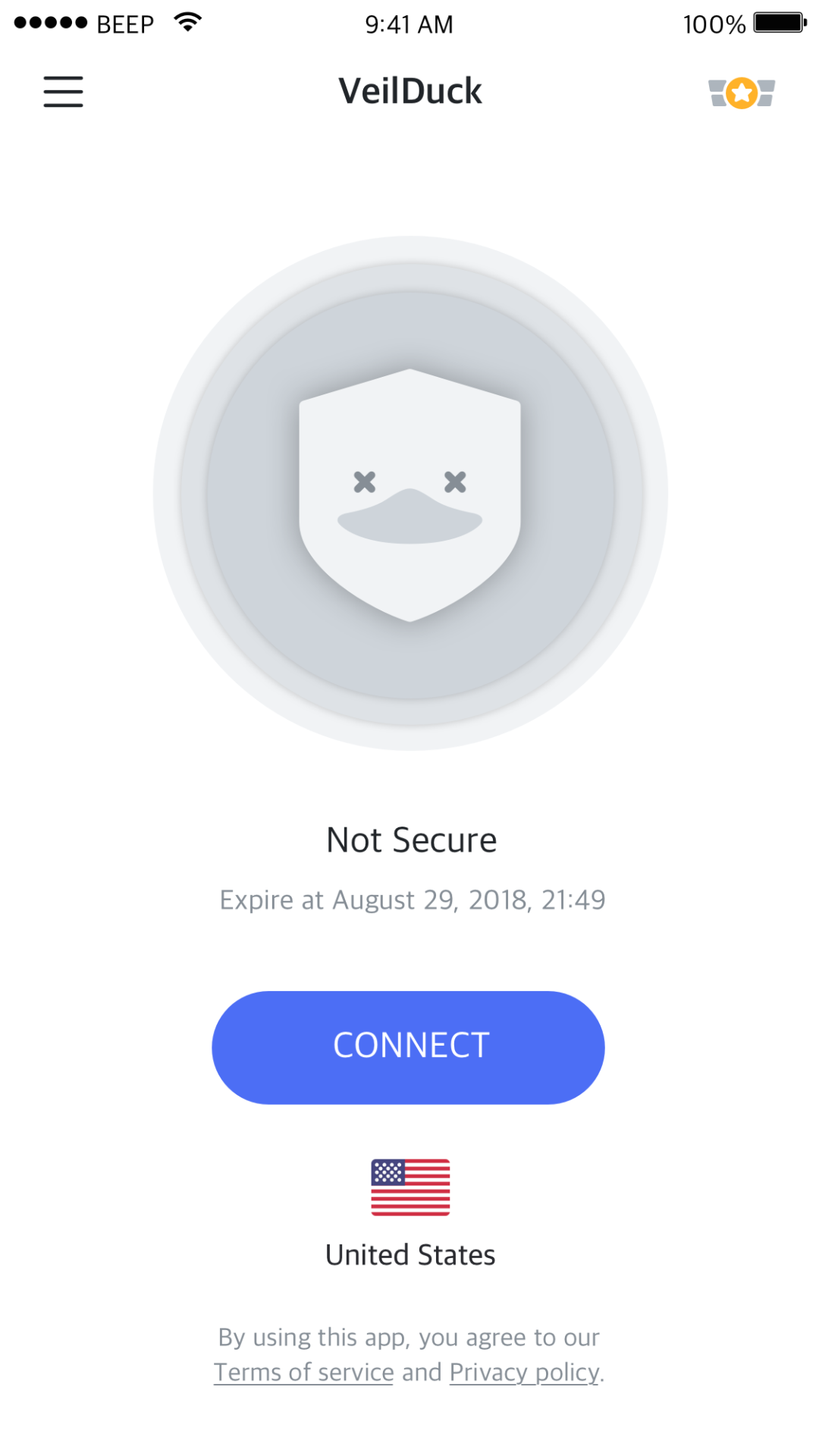Open the premium star badge
This screenshot has width=819, height=1456.
pos(742,93)
